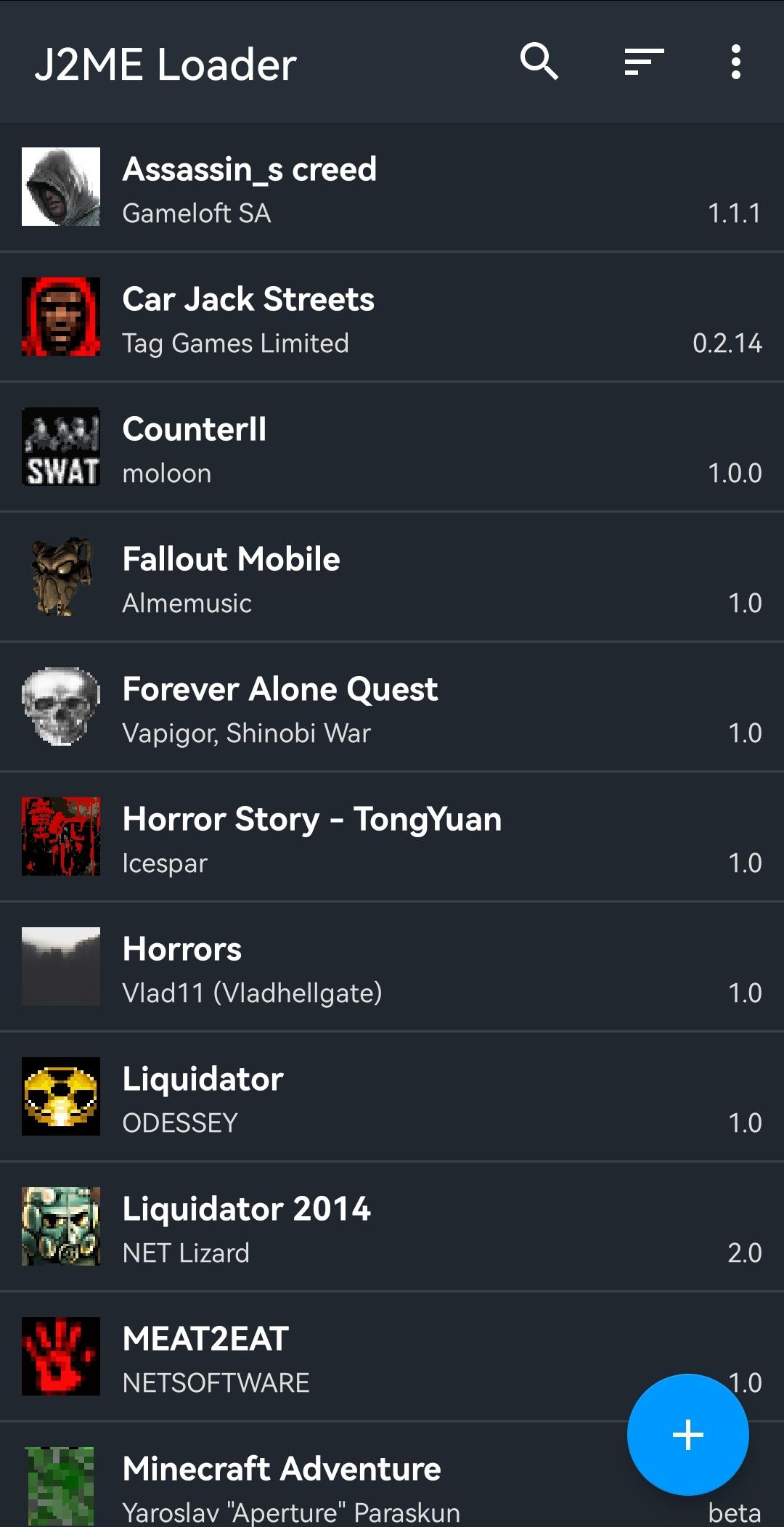Select Fallout Mobile

(392, 578)
